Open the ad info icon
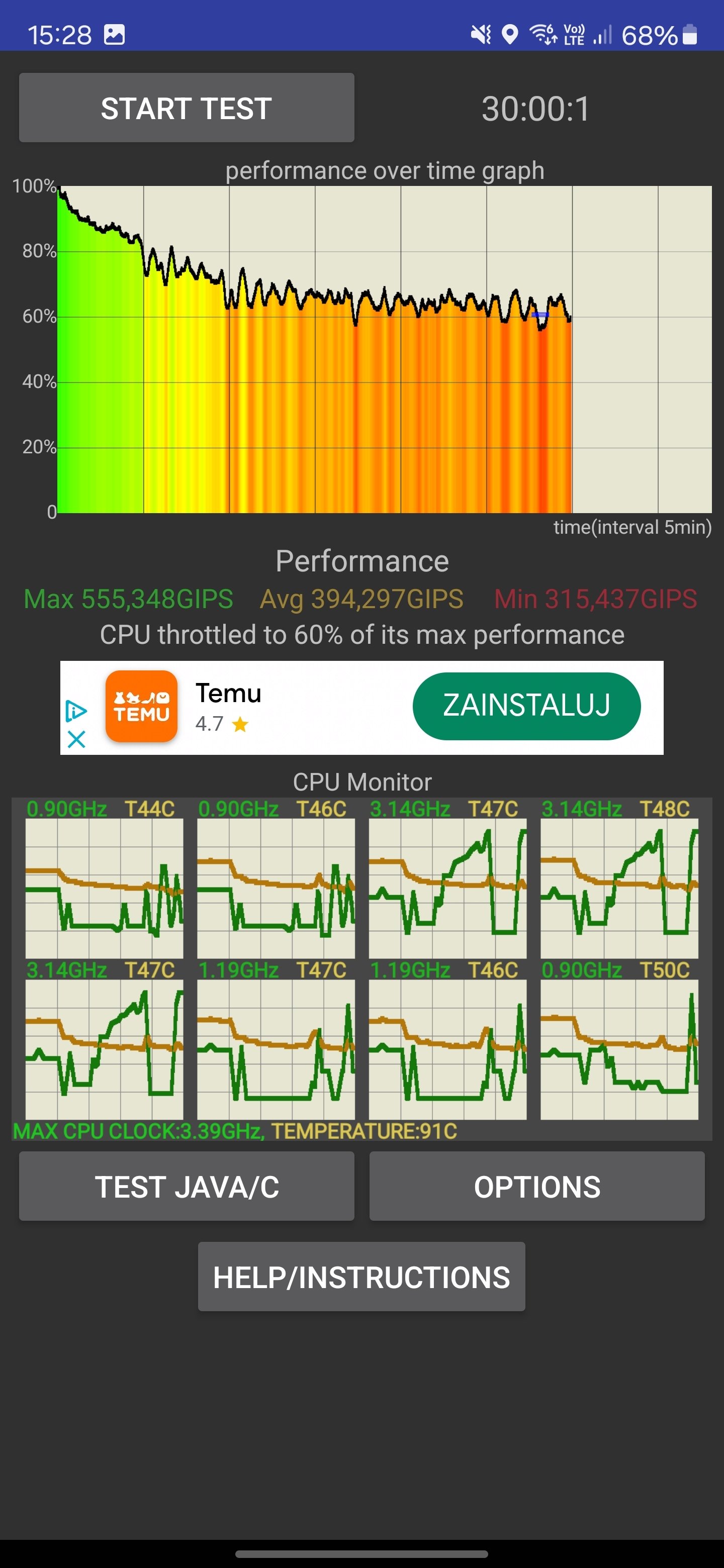This screenshot has width=724, height=1568. 76,710
